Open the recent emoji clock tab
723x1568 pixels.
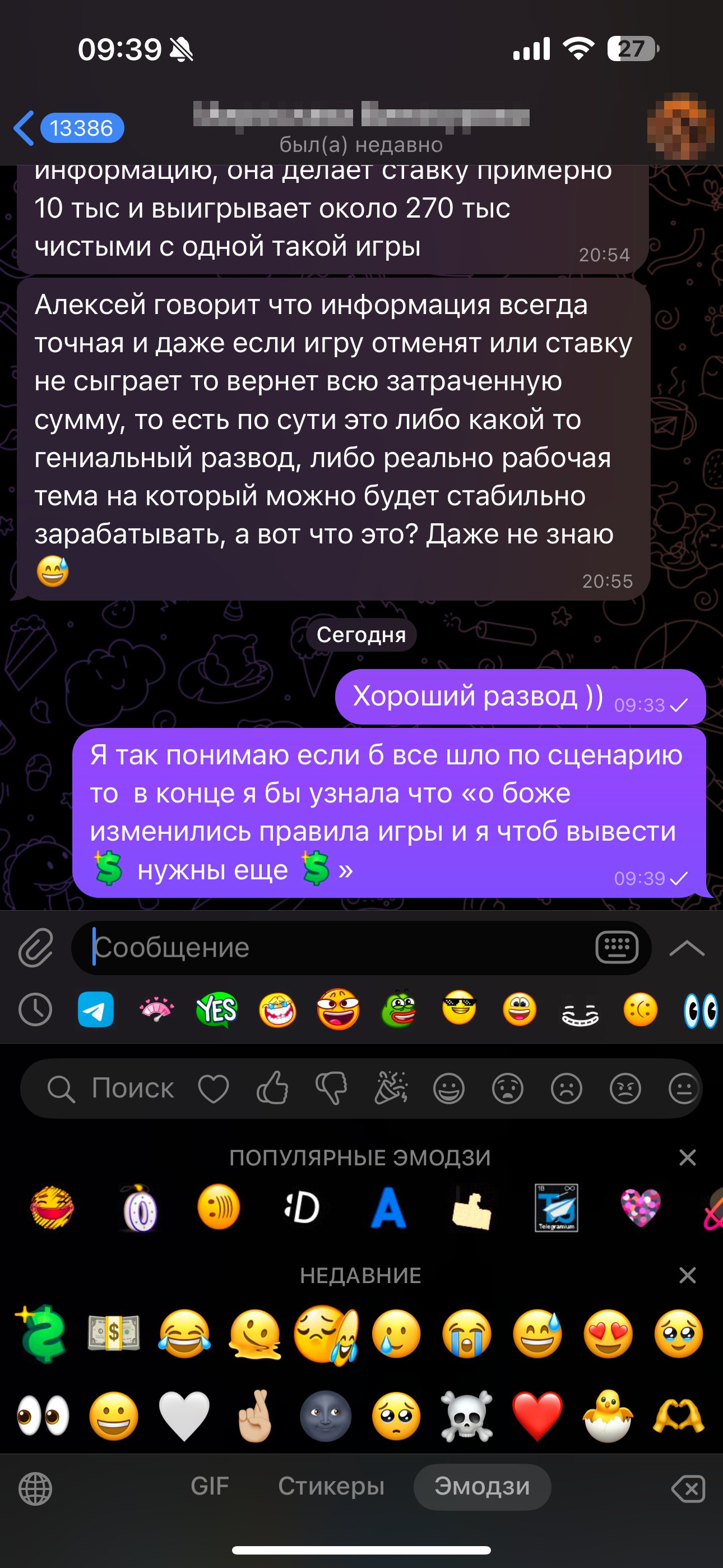[35, 1010]
